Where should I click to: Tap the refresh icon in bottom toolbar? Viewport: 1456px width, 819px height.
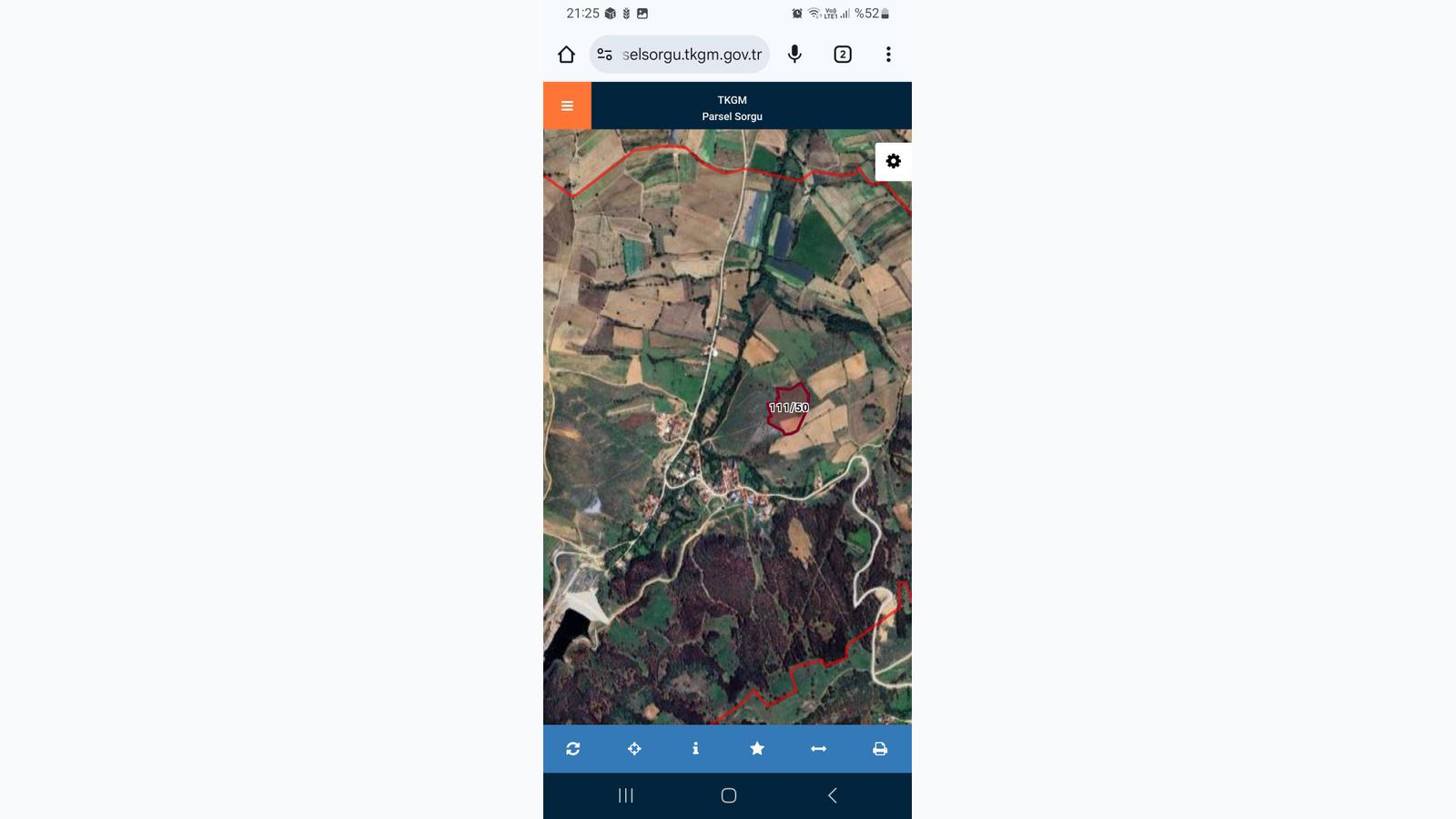coord(572,748)
